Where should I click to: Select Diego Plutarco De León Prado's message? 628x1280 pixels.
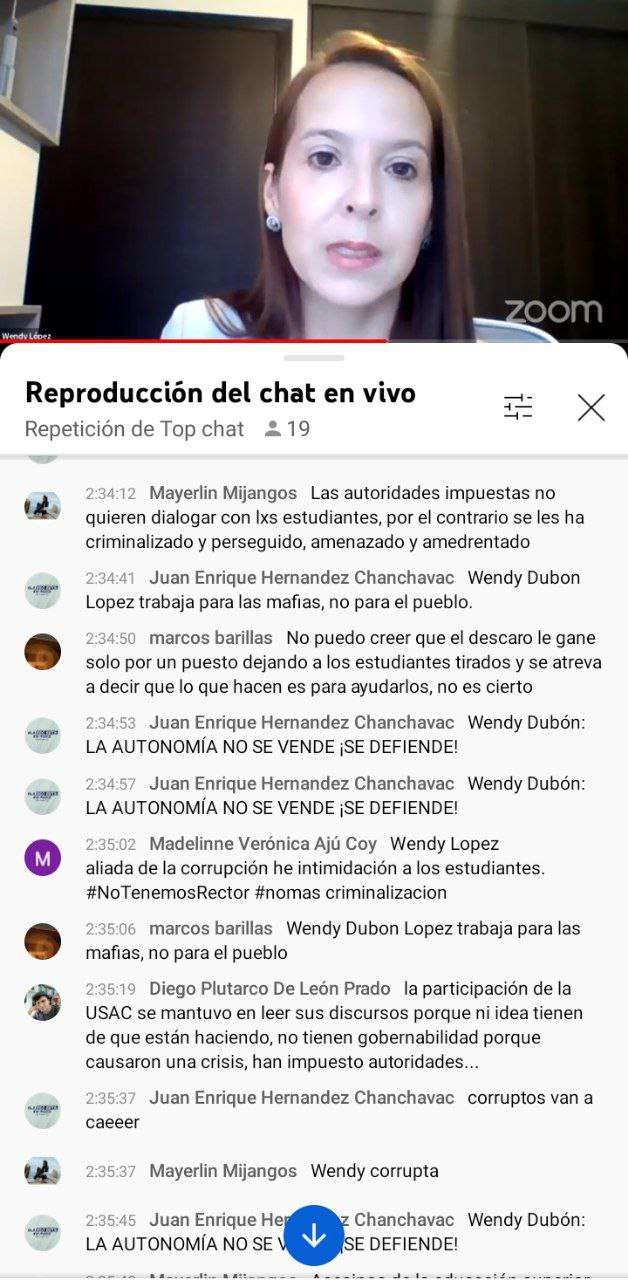coord(330,1025)
